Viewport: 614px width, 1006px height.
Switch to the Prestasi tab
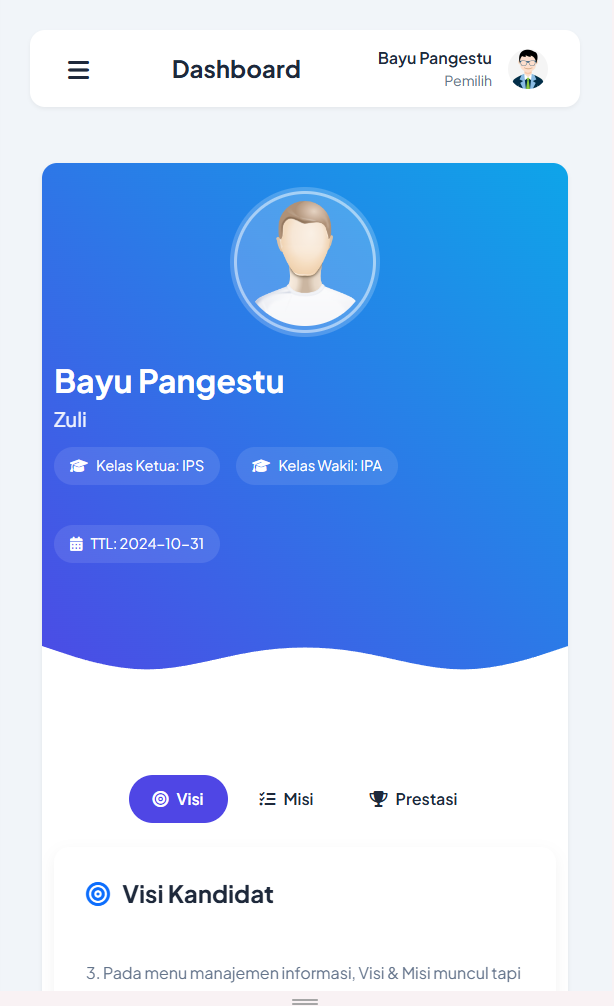coord(413,799)
